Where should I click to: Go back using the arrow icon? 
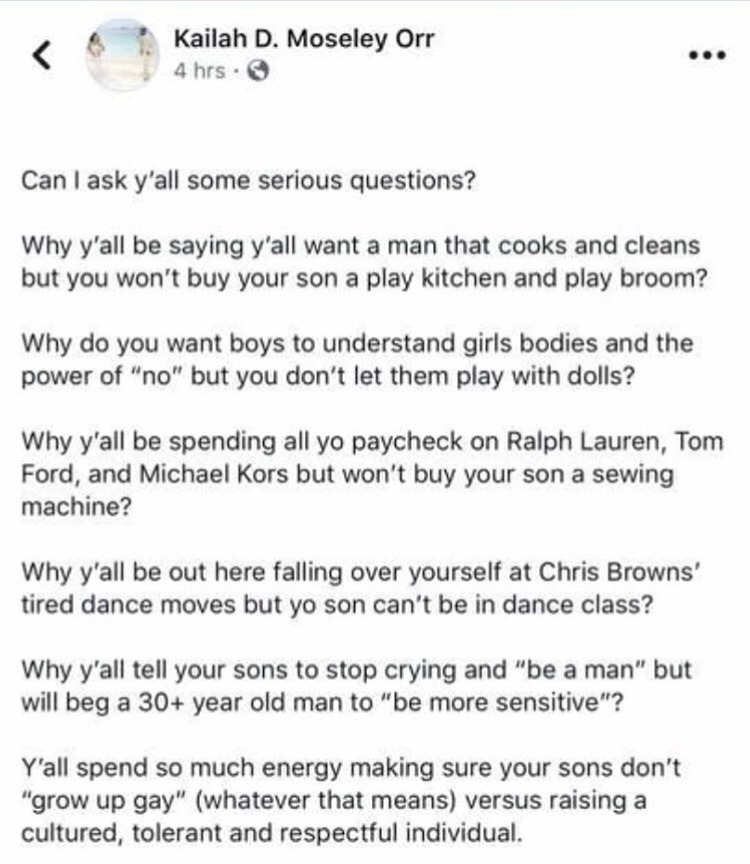coord(43,56)
